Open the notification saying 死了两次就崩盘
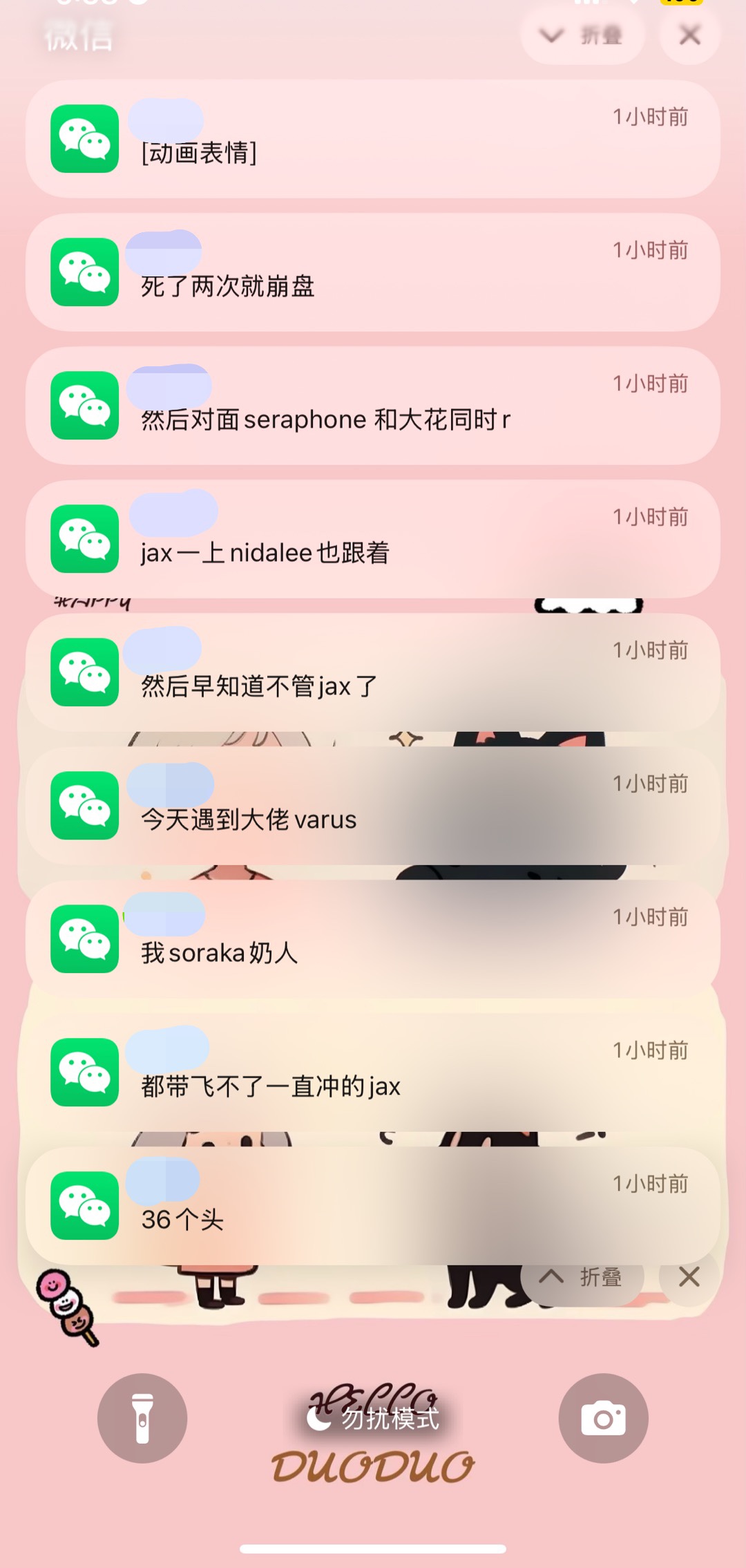The height and width of the screenshot is (1568, 746). coord(373,272)
